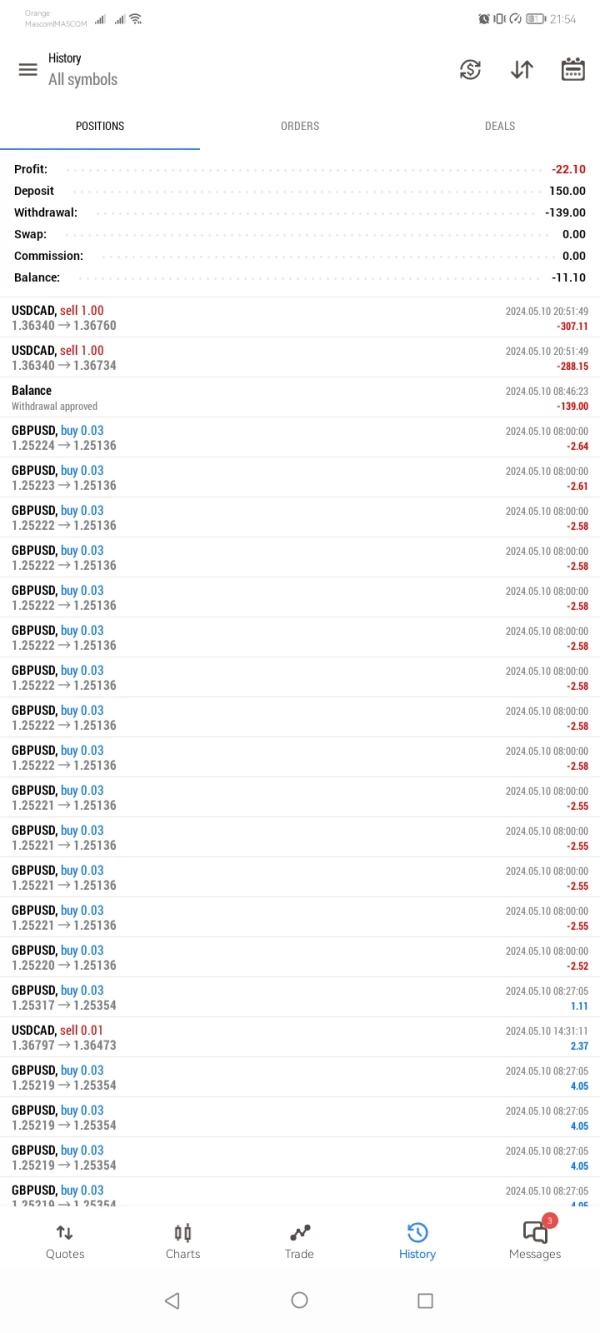This screenshot has width=600, height=1333.
Task: Tap the system back button
Action: tap(172, 1300)
